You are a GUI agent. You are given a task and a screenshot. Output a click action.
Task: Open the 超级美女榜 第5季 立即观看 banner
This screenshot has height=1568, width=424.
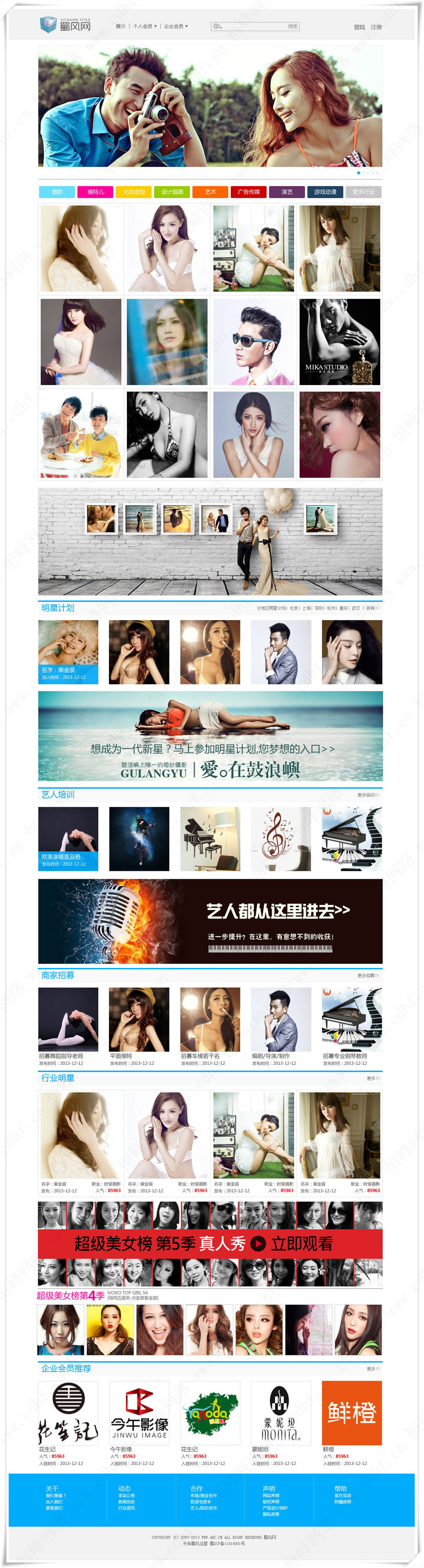(x=210, y=1243)
